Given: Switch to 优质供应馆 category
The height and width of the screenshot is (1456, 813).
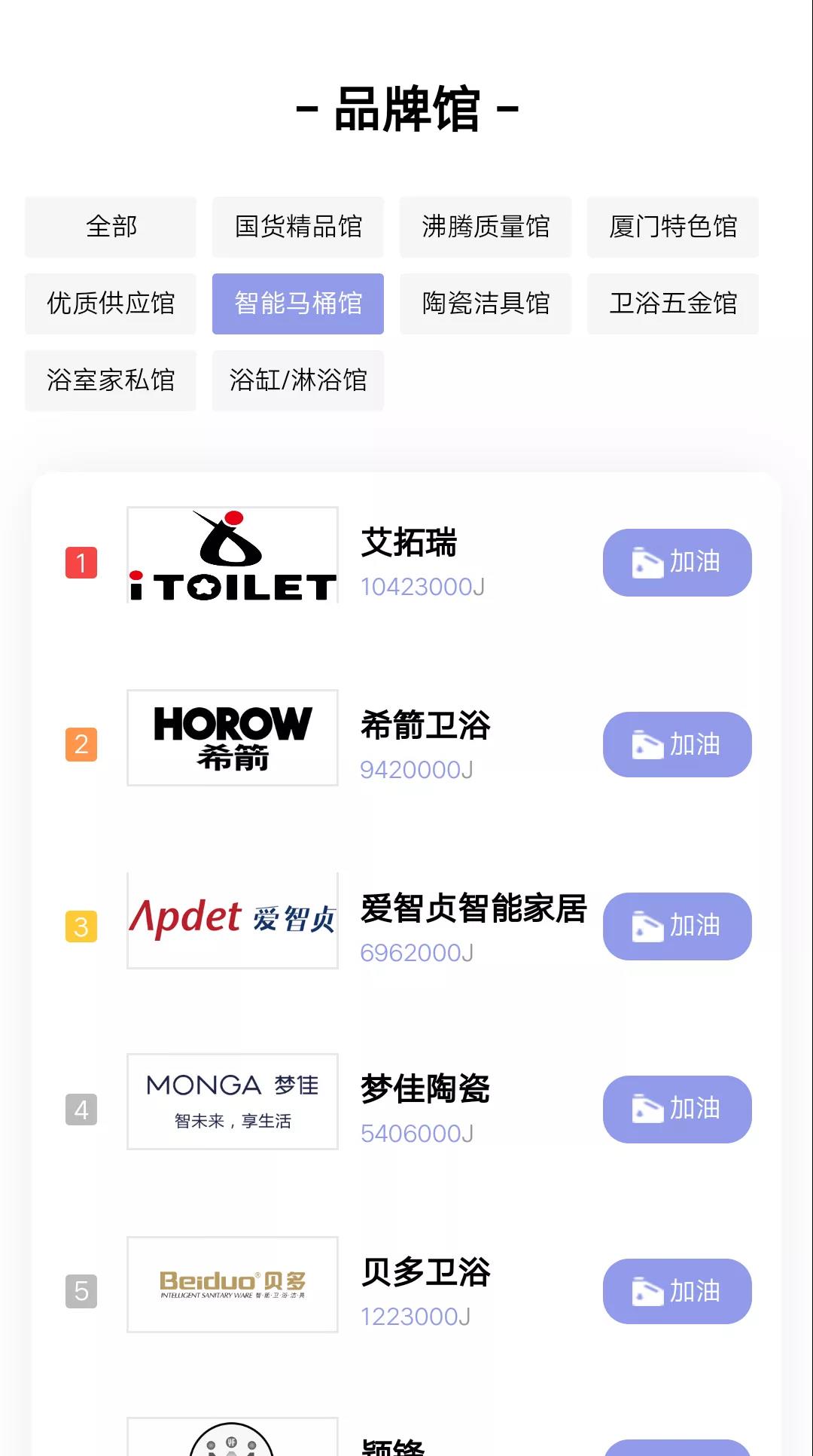Looking at the screenshot, I should (111, 304).
